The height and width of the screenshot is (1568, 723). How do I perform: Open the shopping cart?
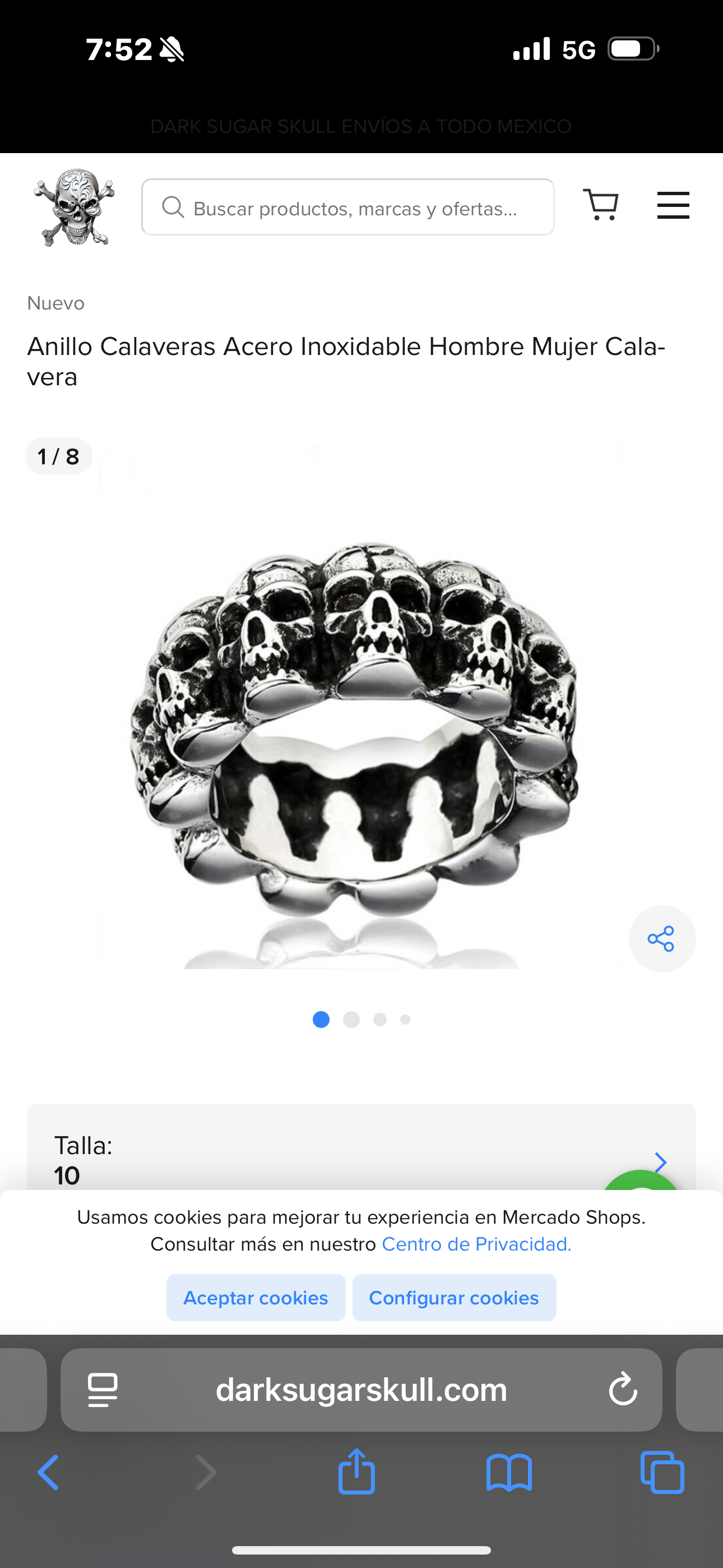coord(601,205)
